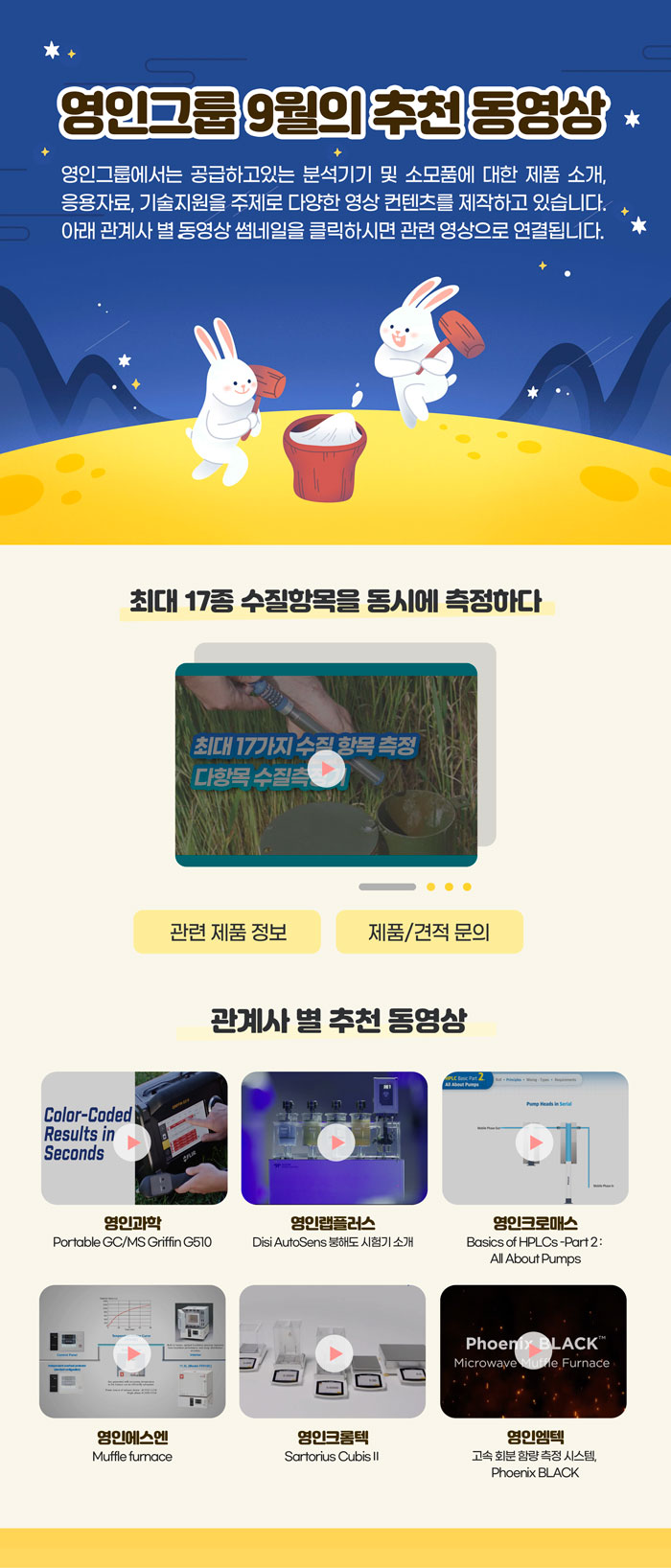The image size is (671, 1568).
Task: Play the Portable GC/MS Griffin G510 video
Action: [x=133, y=1141]
